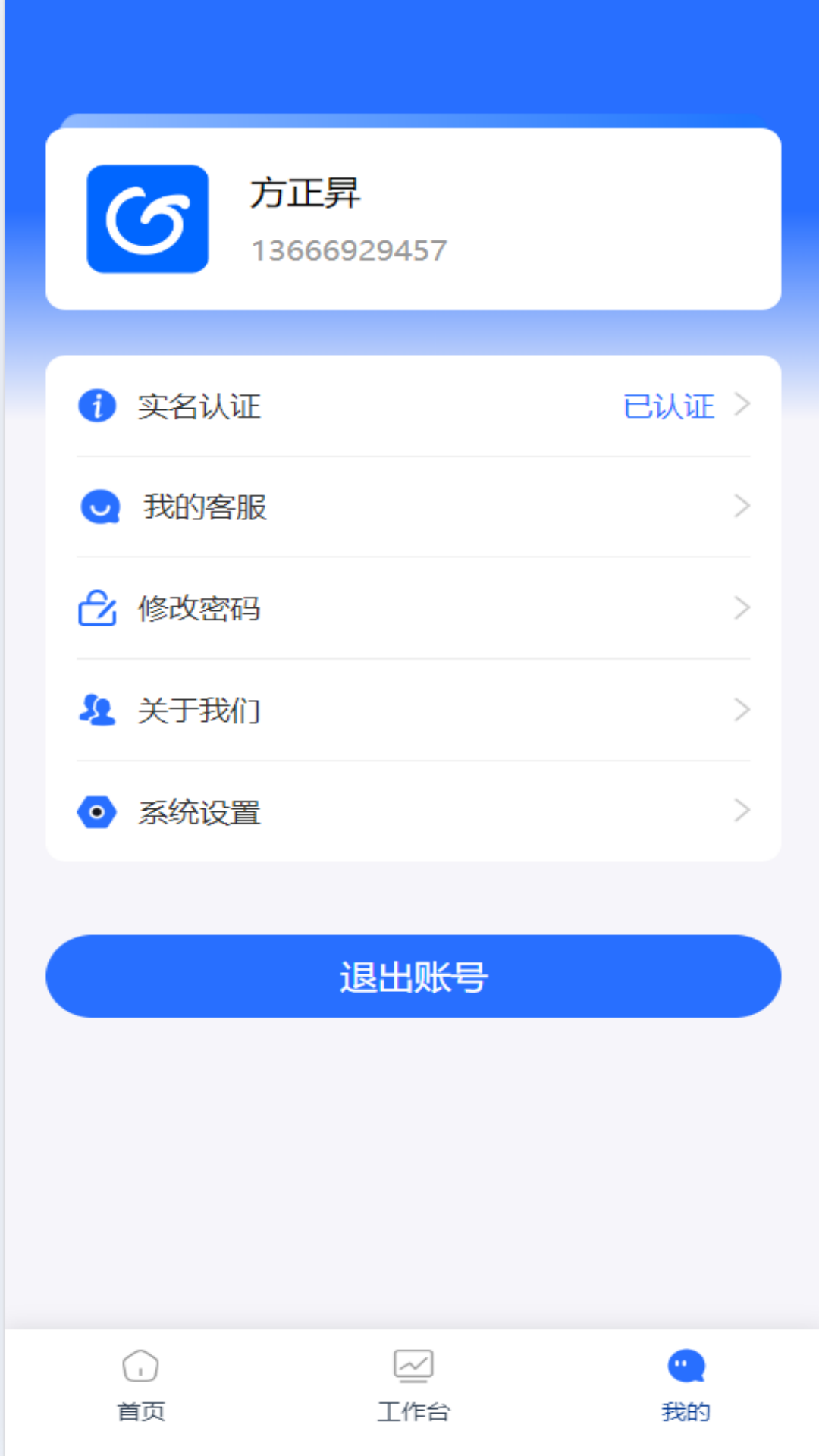This screenshot has height=1456, width=819.
Task: Open the 关于我们 row
Action: 413,710
